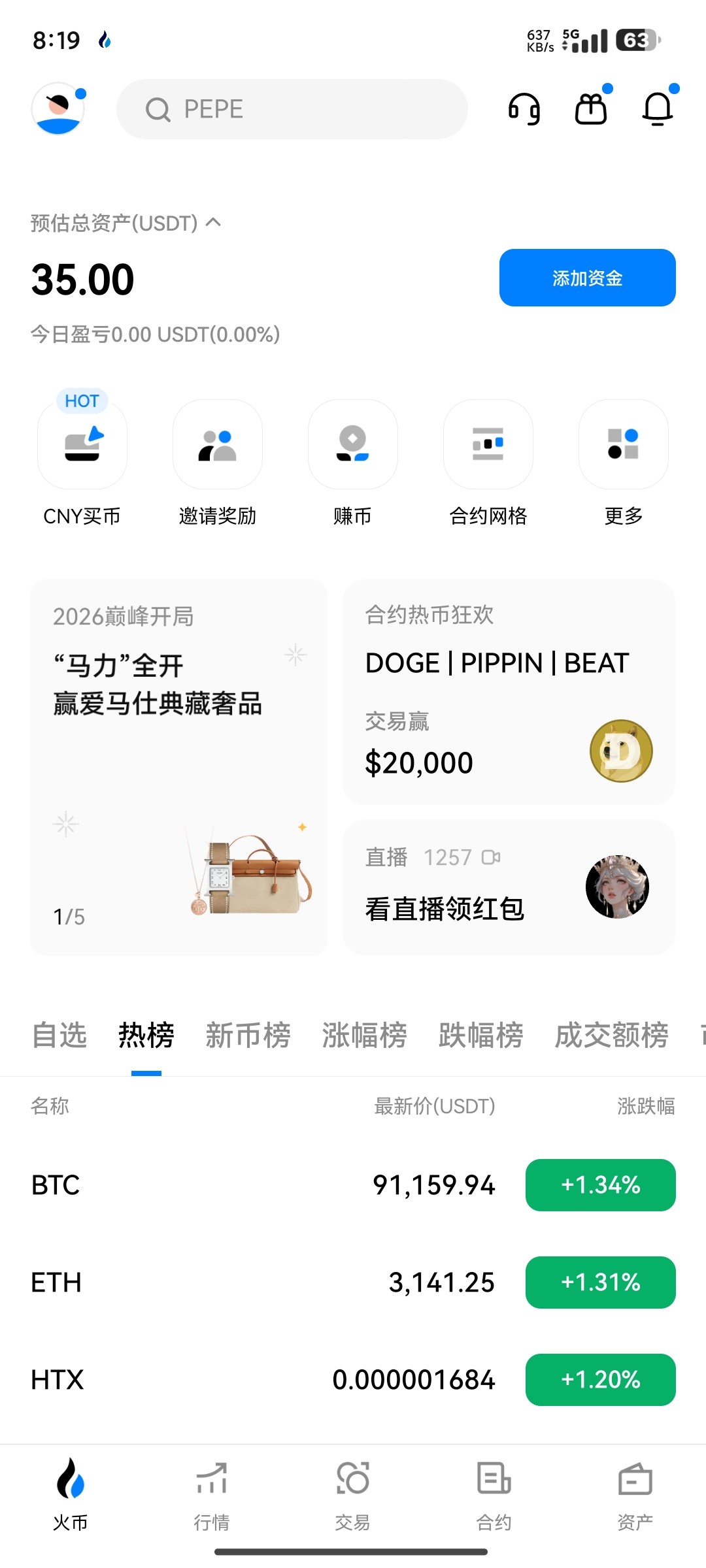Collapse the 预估总资产 estimated assets display
Screen dimensions: 706x1568
(x=212, y=223)
